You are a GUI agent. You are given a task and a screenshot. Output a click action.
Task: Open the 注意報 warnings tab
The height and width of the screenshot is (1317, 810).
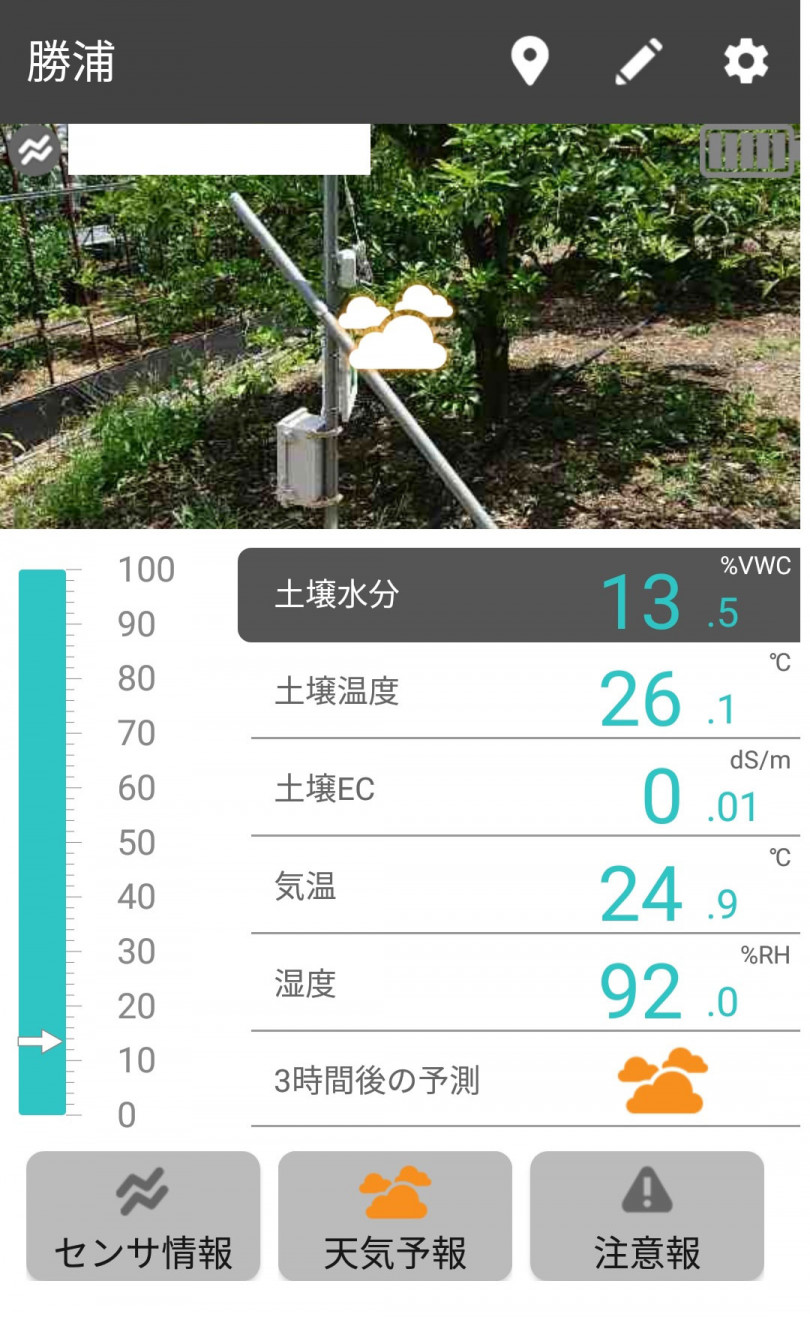coord(647,1216)
